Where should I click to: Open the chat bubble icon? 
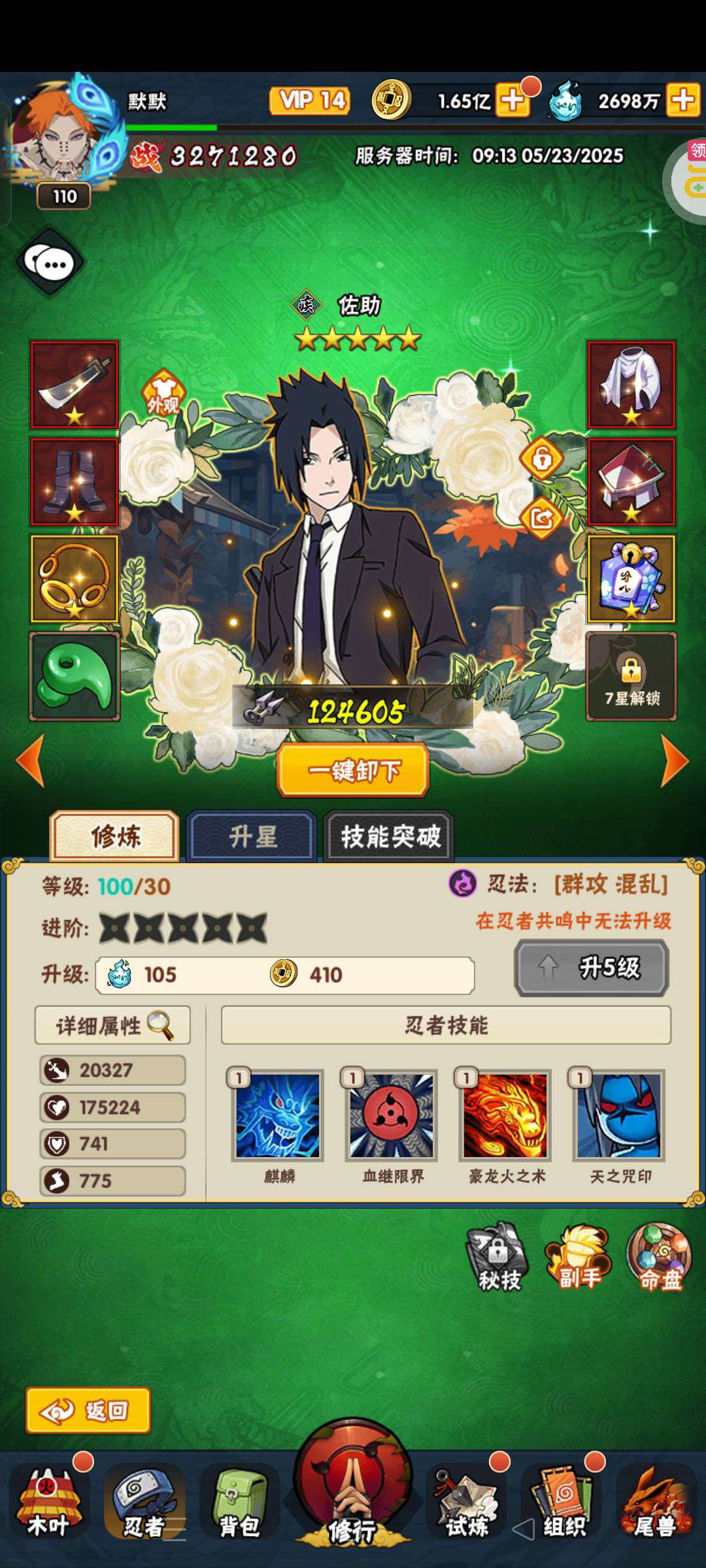[x=50, y=263]
